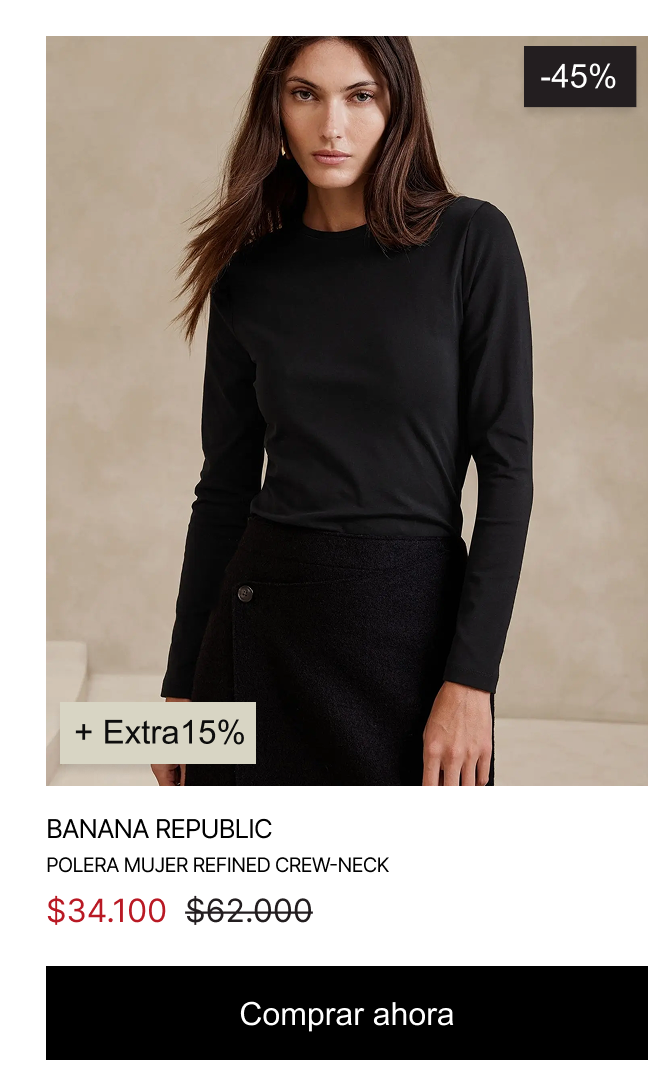The height and width of the screenshot is (1080, 668).
Task: Tap the Comprar ahora button
Action: [346, 1013]
